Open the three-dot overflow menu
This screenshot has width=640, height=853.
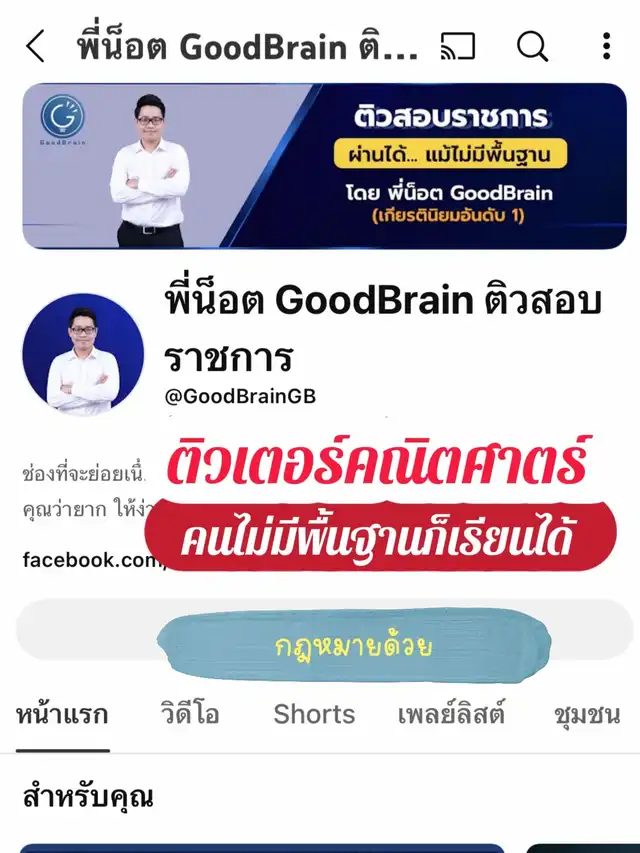tap(606, 46)
